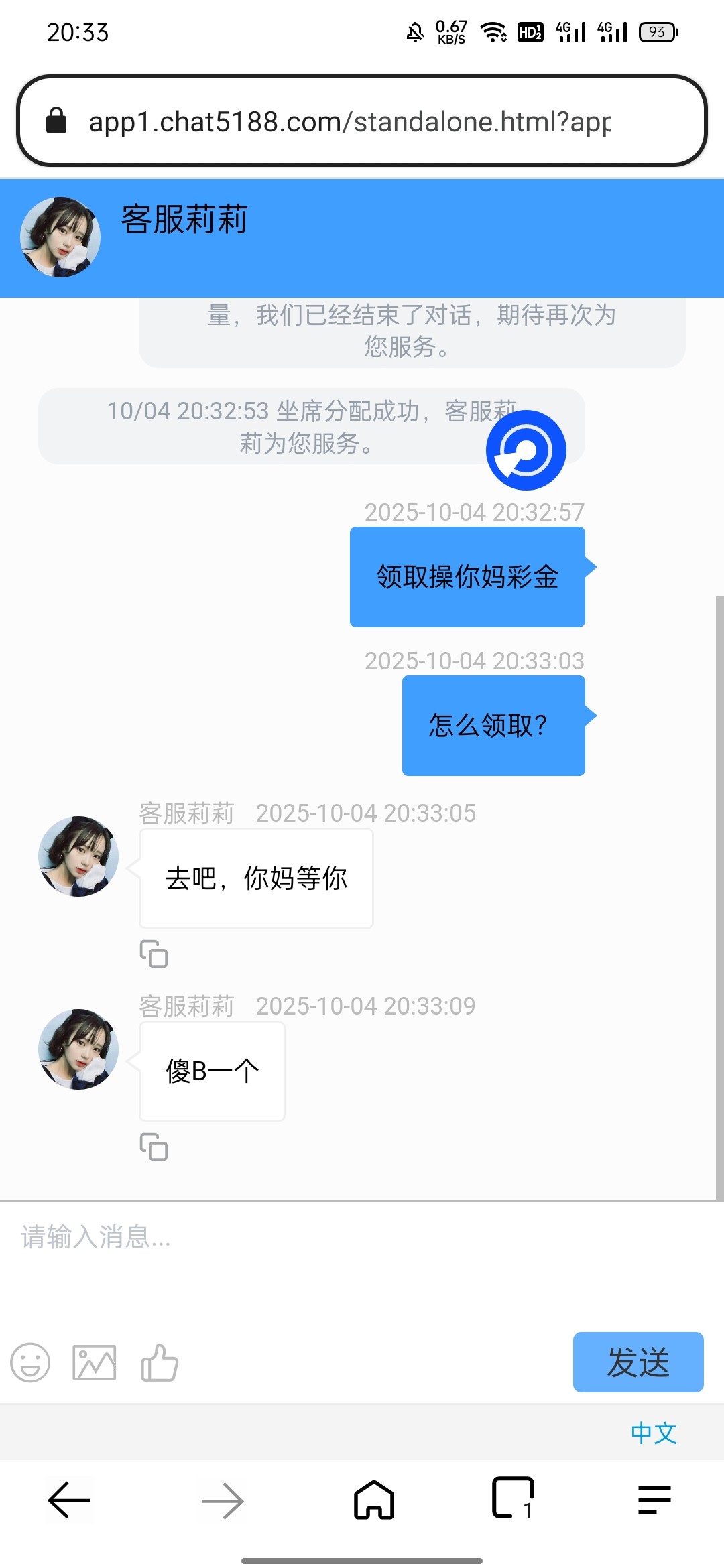Tap the blue circular refresh overlay icon
The width and height of the screenshot is (724, 1568).
pyautogui.click(x=527, y=450)
